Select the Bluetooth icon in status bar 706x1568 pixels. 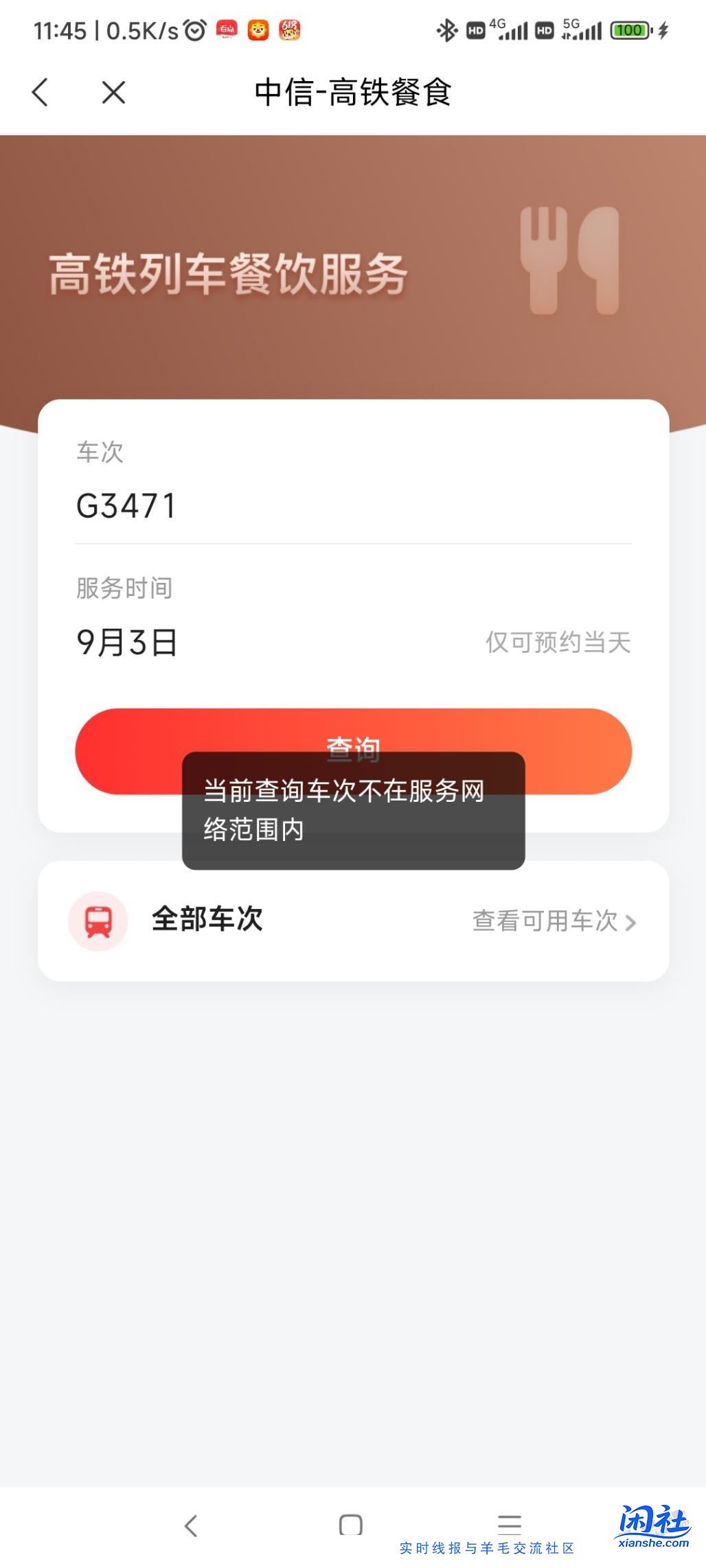tap(446, 31)
